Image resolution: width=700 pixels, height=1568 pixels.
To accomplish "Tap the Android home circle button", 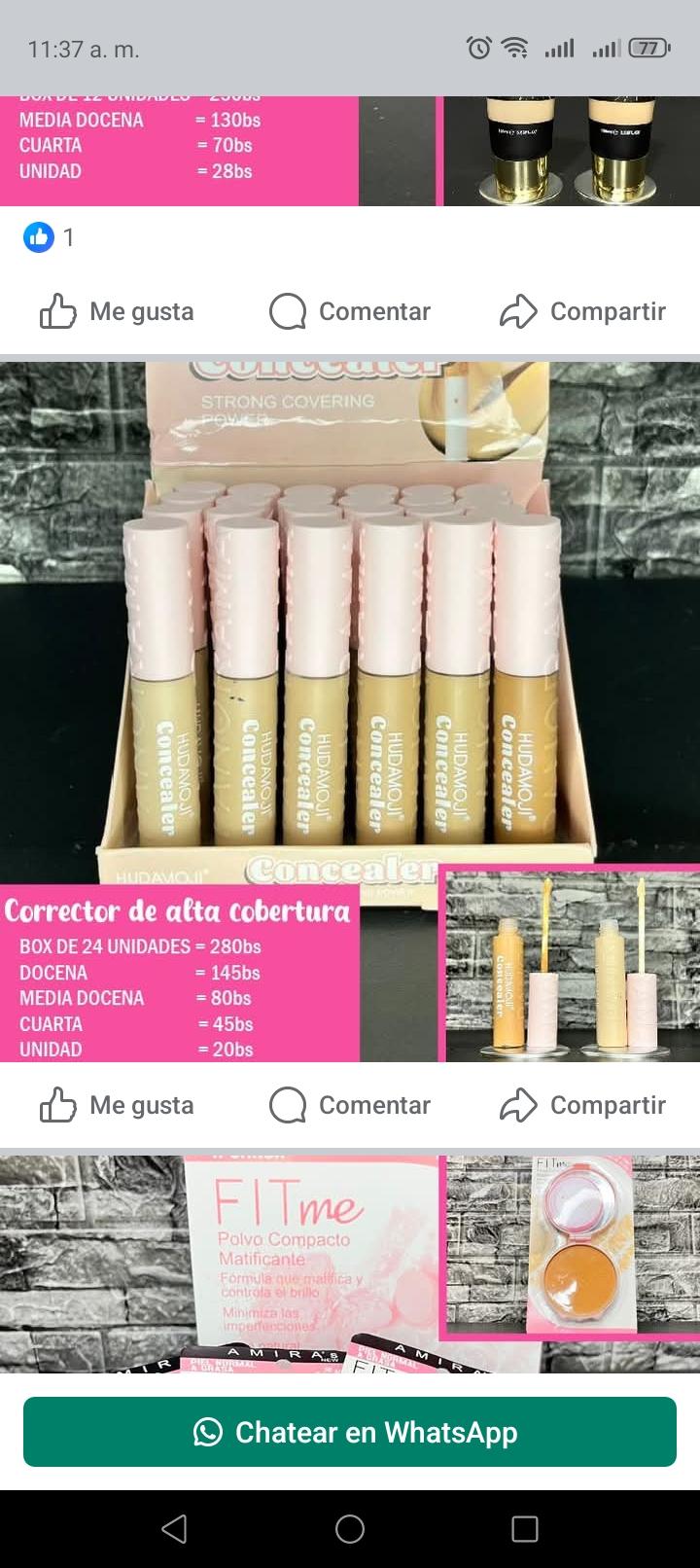I will point(350,1527).
